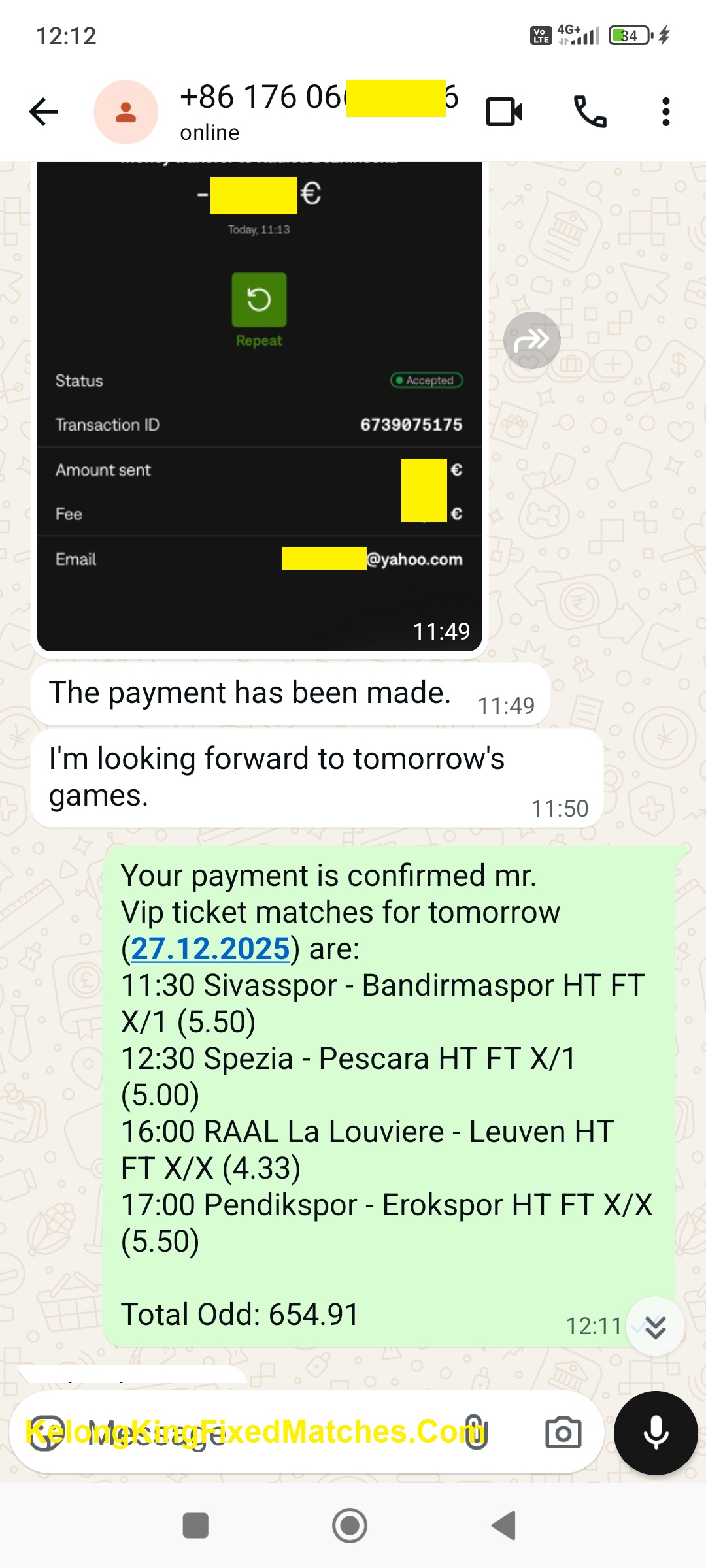View contact info for the +86 number

pos(288,111)
